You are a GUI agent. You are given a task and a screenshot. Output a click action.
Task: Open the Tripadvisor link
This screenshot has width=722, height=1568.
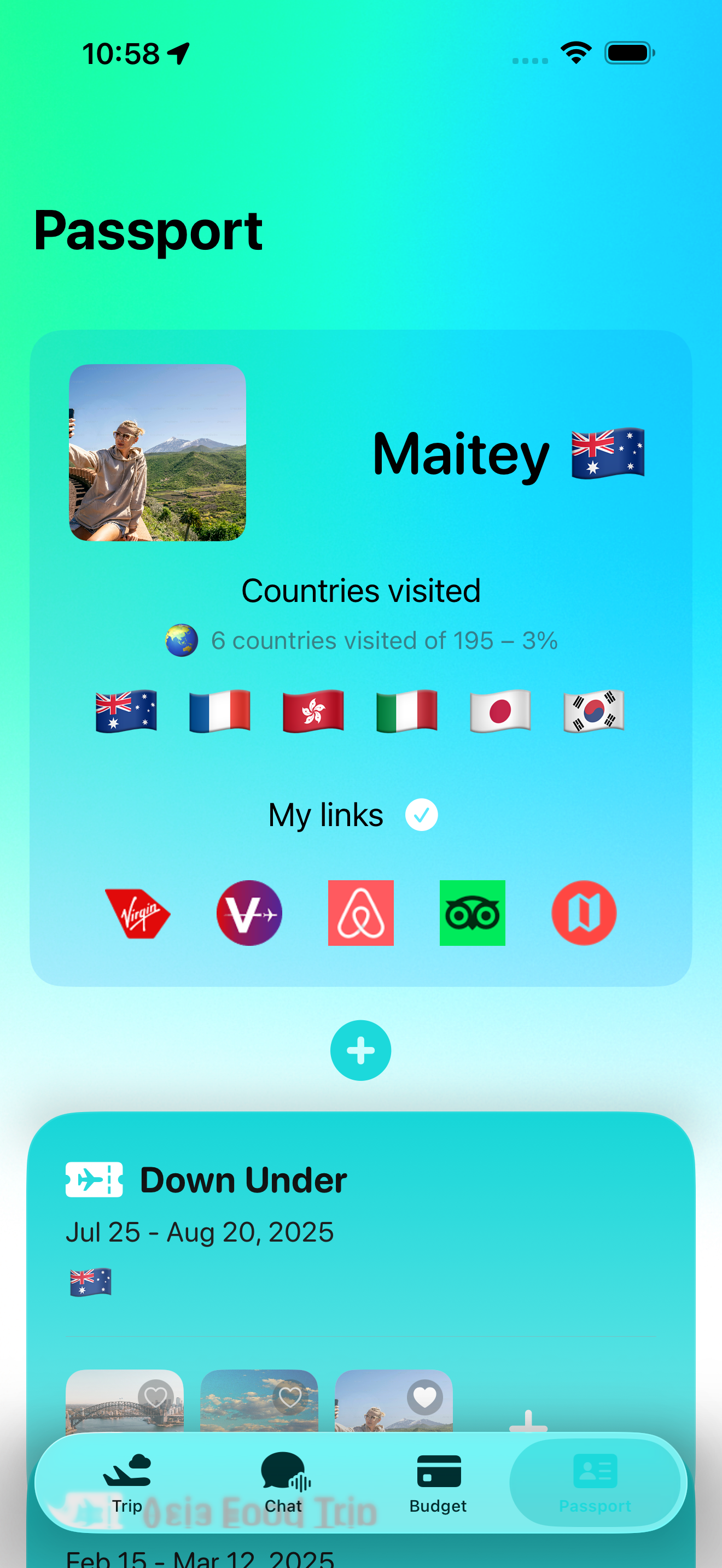pos(473,912)
